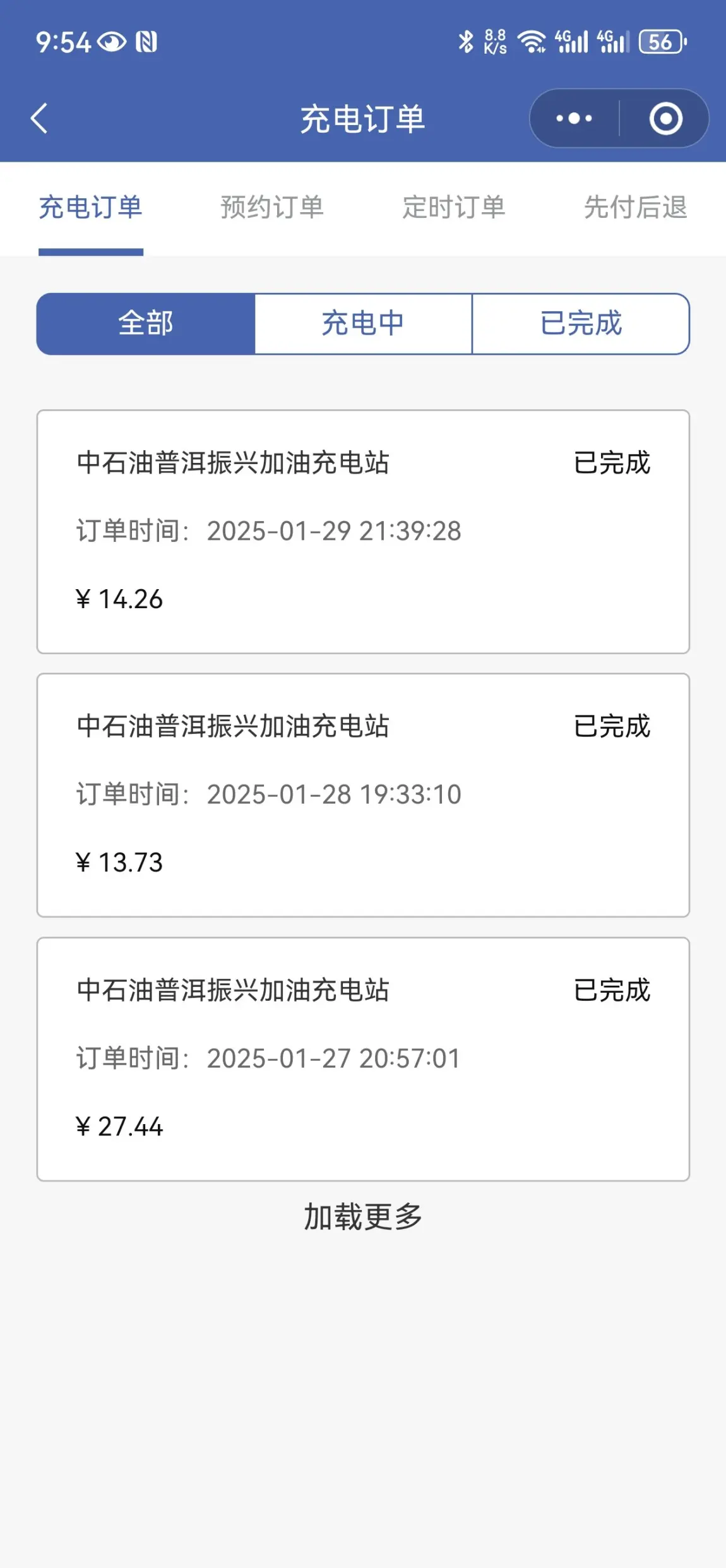Viewport: 726px width, 1568px height.
Task: Select the 充电订单 tab
Action: (91, 207)
